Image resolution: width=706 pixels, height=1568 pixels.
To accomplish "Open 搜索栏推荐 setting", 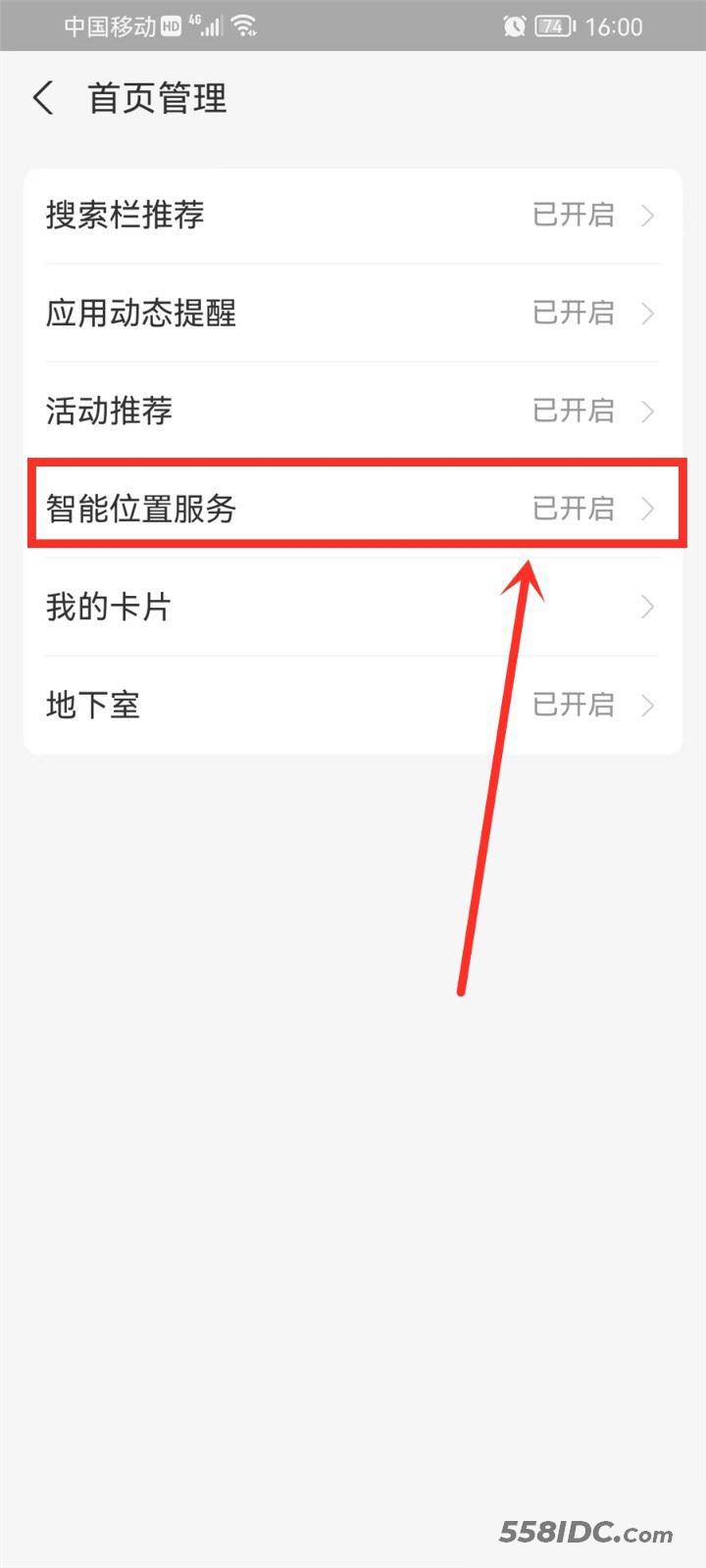I will (353, 215).
